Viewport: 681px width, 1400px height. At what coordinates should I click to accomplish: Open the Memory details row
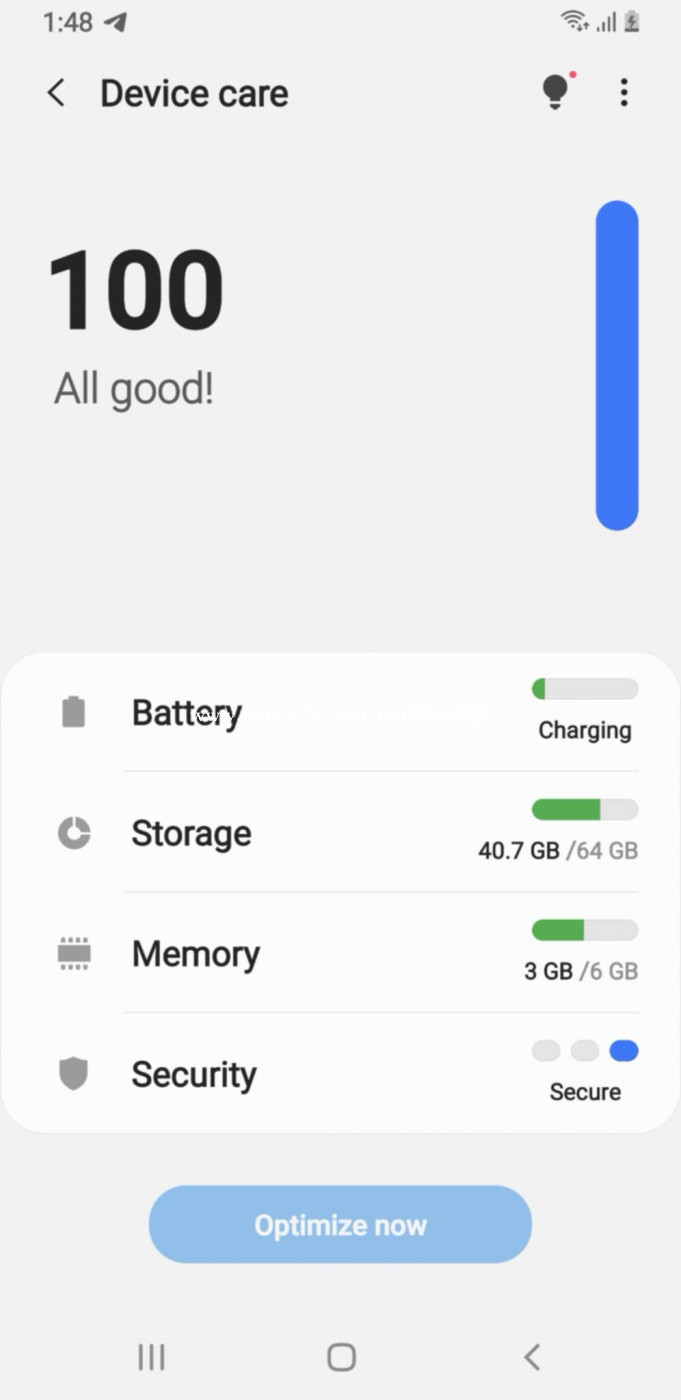tap(340, 953)
